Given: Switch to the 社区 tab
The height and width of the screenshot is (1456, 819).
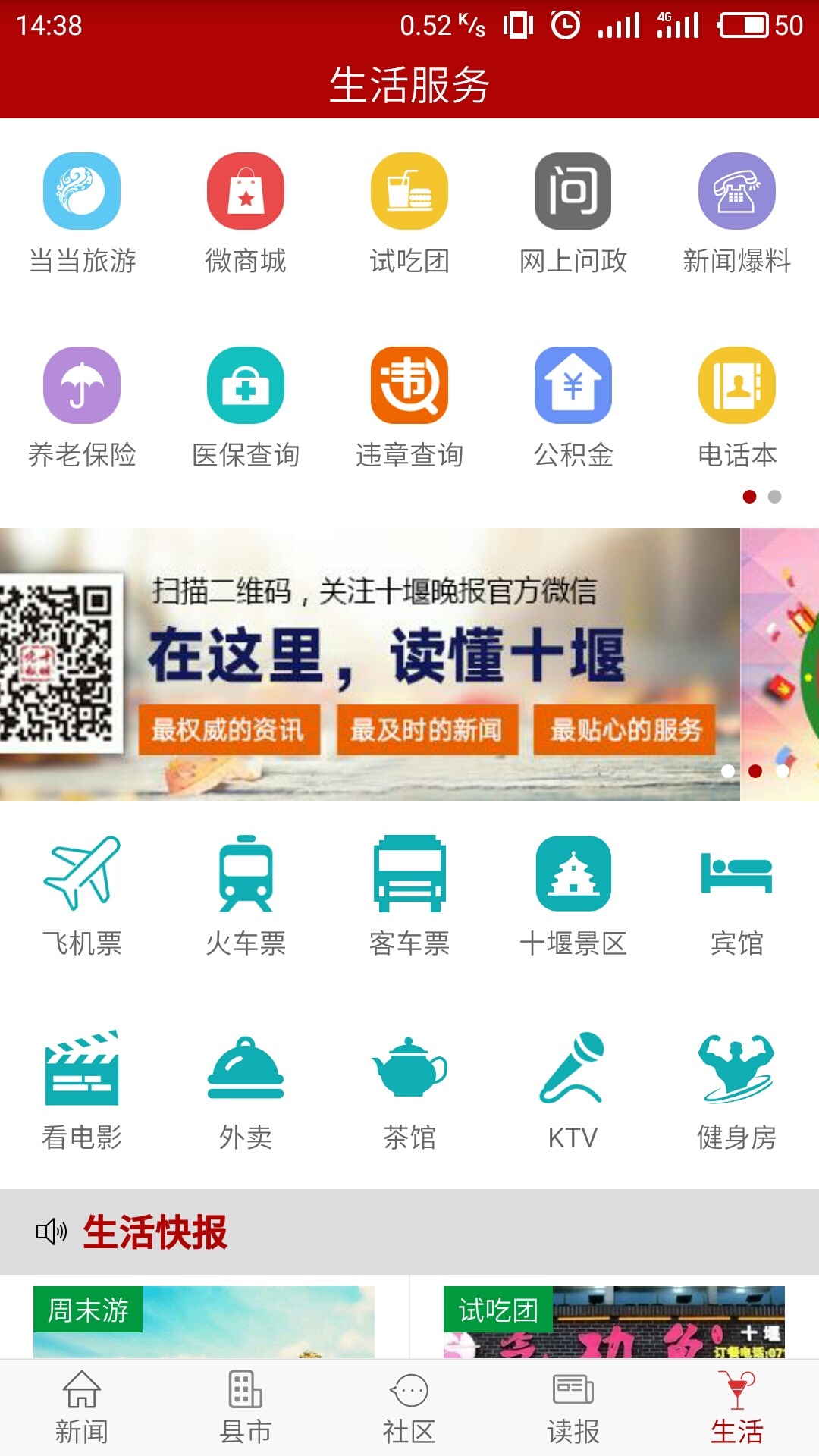Looking at the screenshot, I should click(409, 1408).
